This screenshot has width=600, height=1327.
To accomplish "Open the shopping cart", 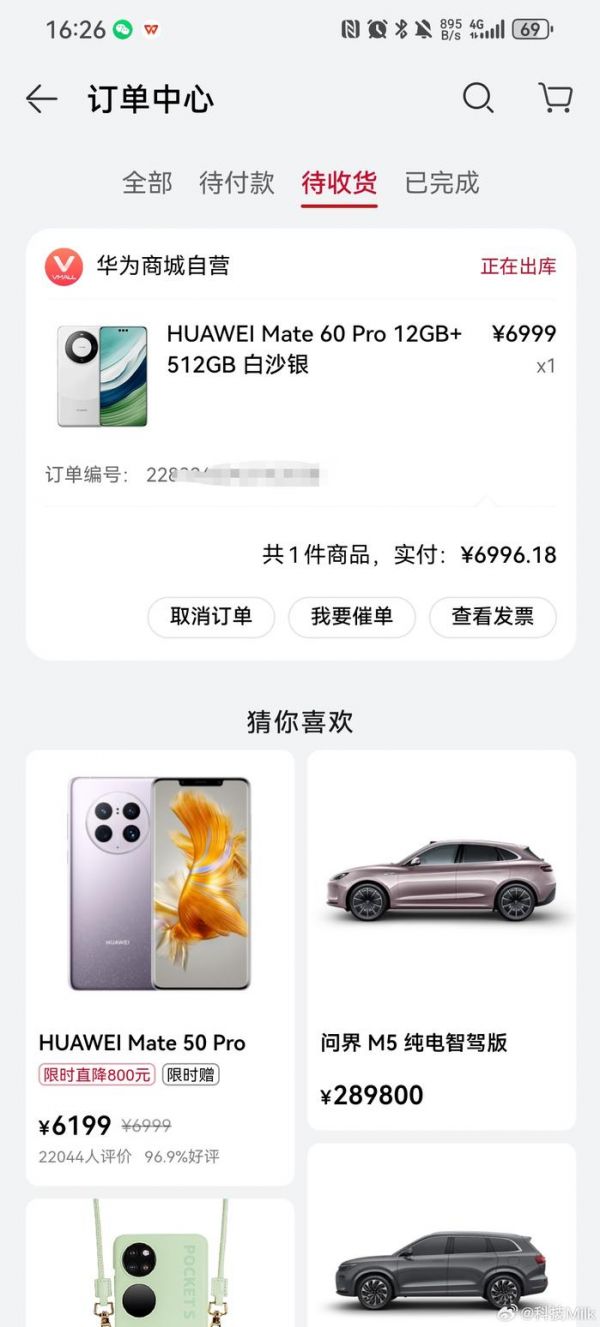I will [555, 98].
